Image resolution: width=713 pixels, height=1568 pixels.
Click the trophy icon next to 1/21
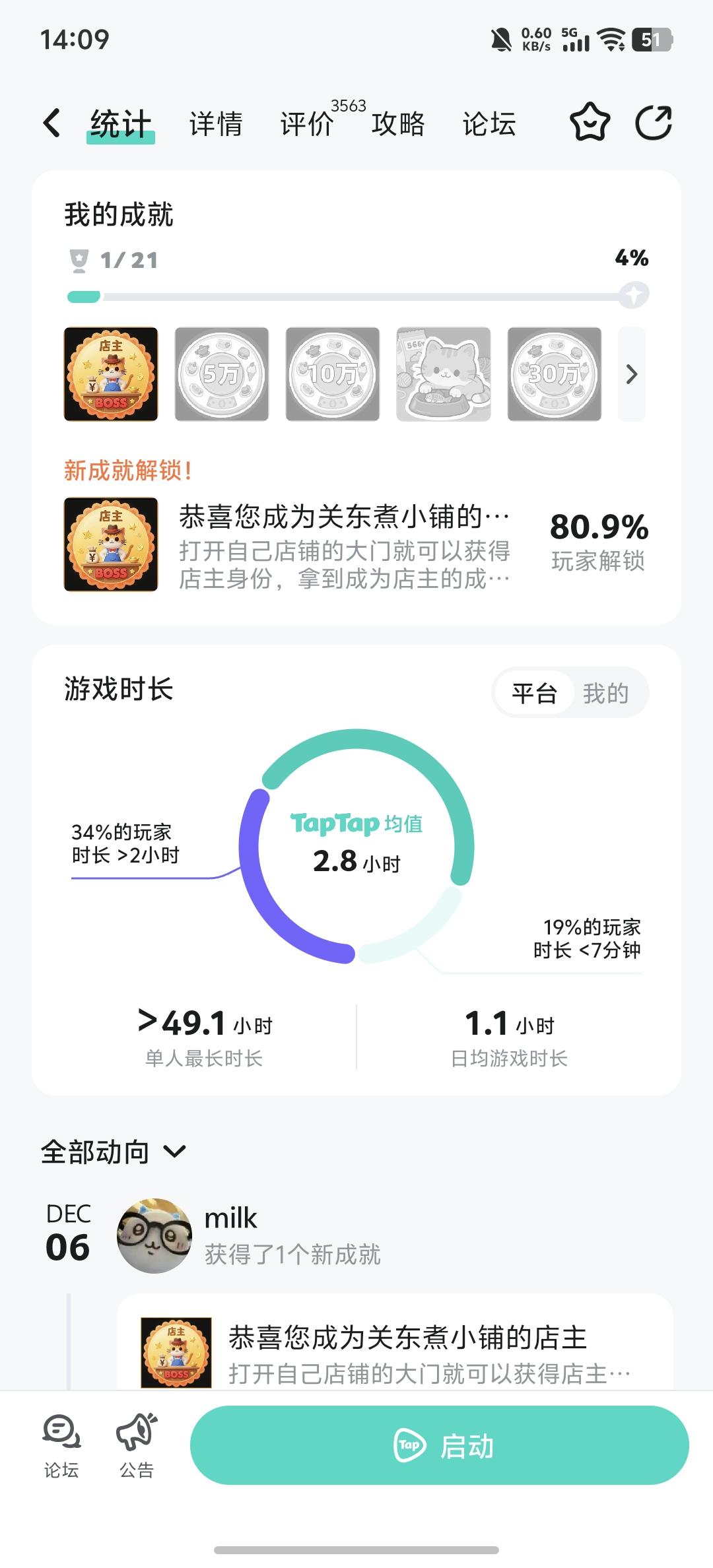pyautogui.click(x=79, y=260)
